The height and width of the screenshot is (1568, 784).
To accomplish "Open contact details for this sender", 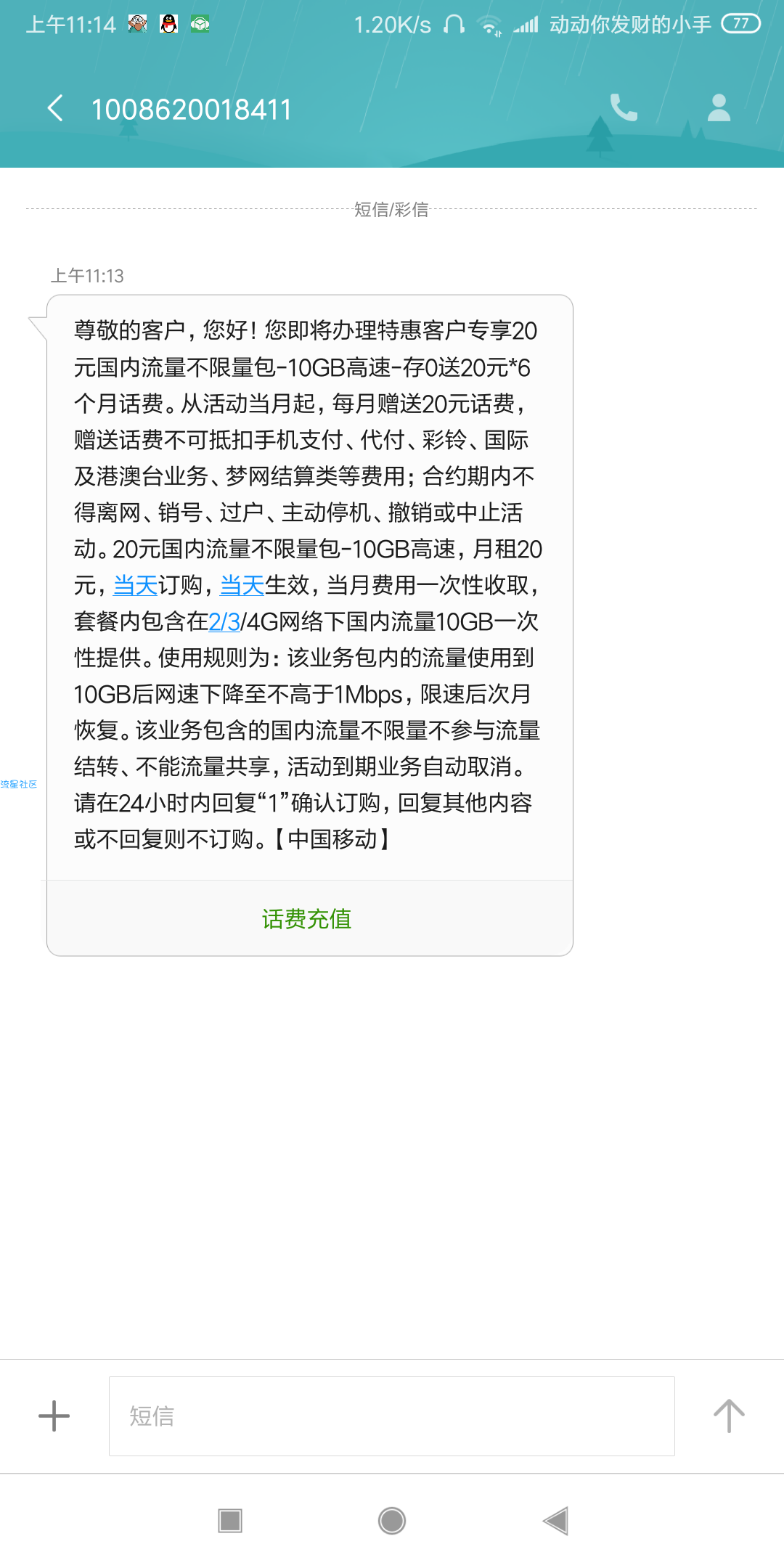I will click(x=719, y=108).
